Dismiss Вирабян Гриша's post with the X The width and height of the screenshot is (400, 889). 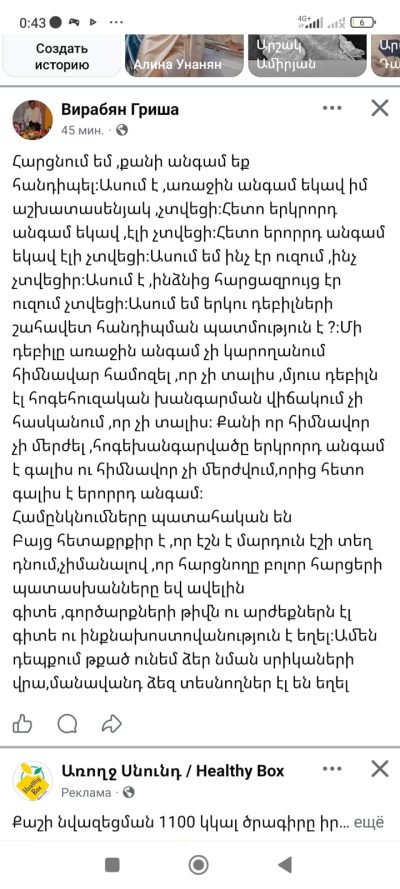coord(380,108)
